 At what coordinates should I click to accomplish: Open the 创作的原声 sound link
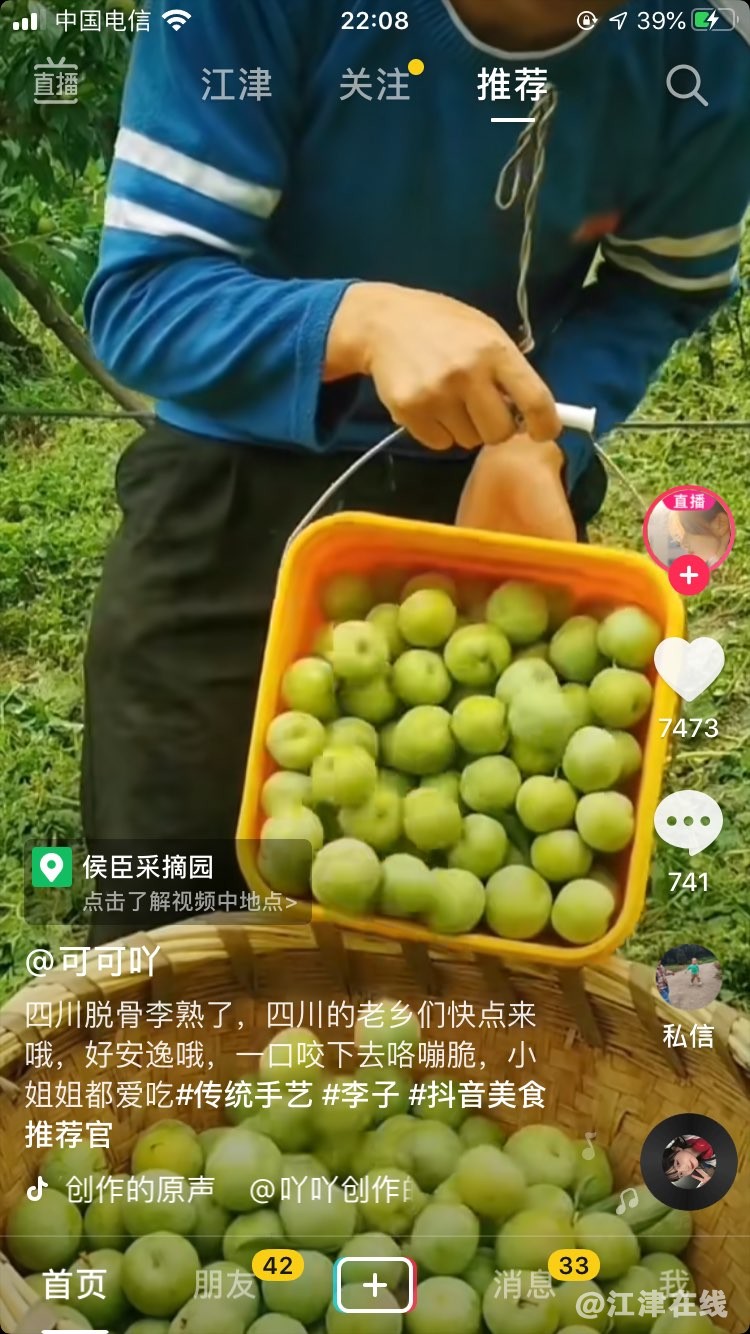(x=140, y=1189)
